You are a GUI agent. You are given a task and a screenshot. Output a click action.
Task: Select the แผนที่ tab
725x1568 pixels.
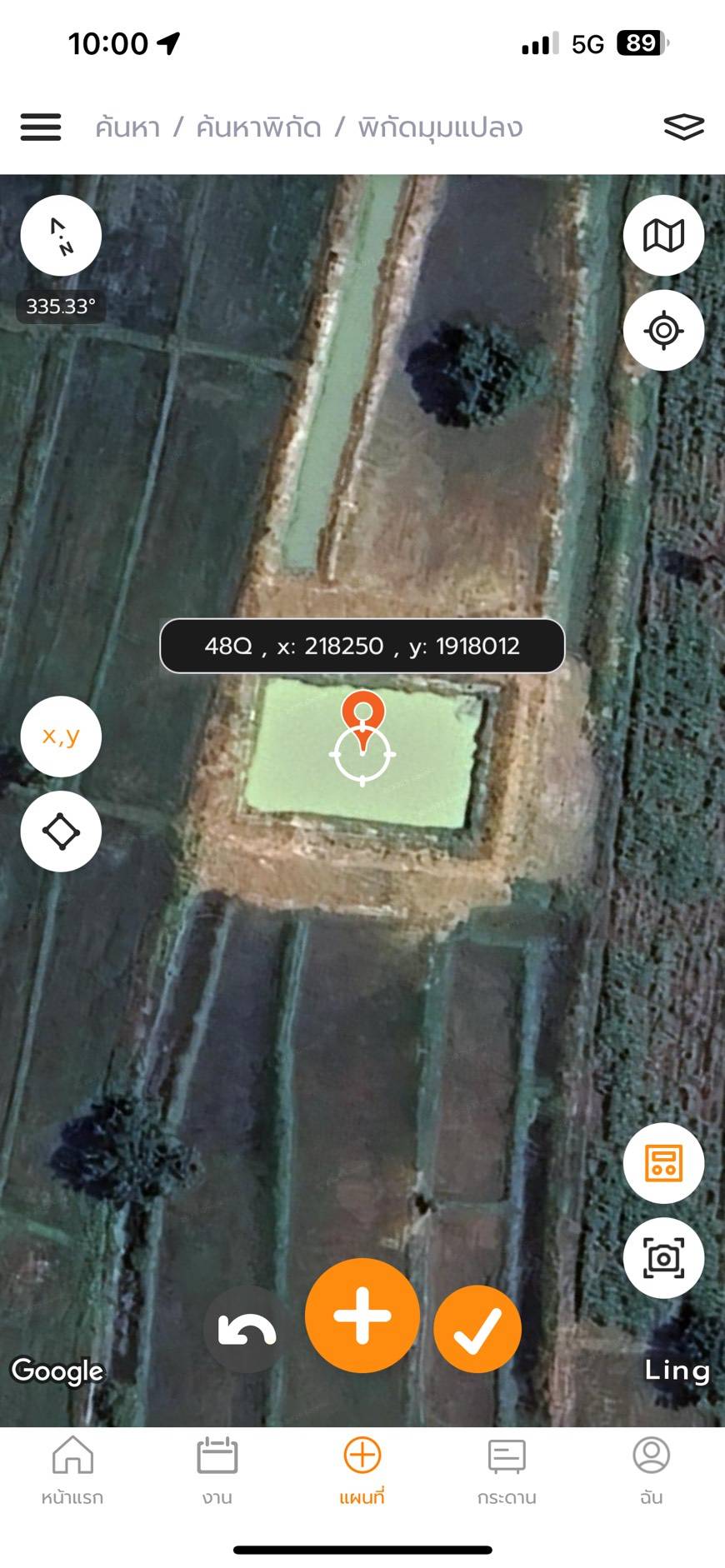coord(362,1471)
